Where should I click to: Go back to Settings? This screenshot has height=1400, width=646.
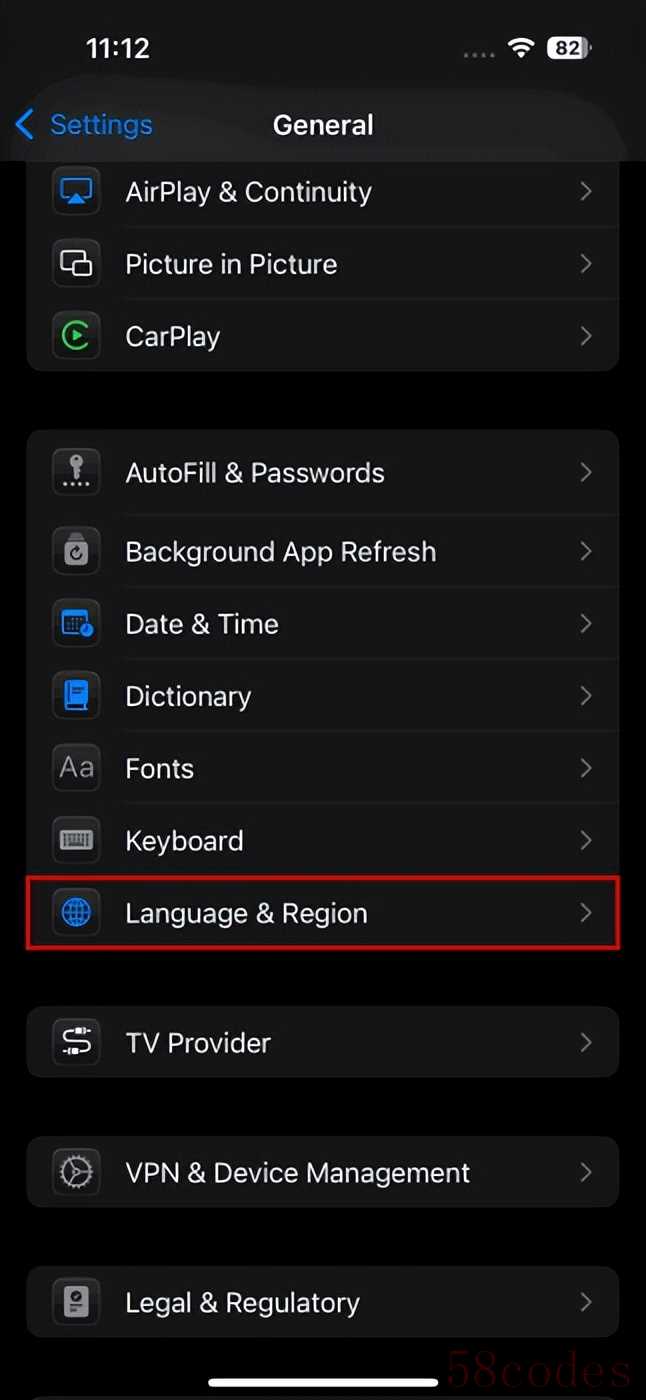point(84,125)
